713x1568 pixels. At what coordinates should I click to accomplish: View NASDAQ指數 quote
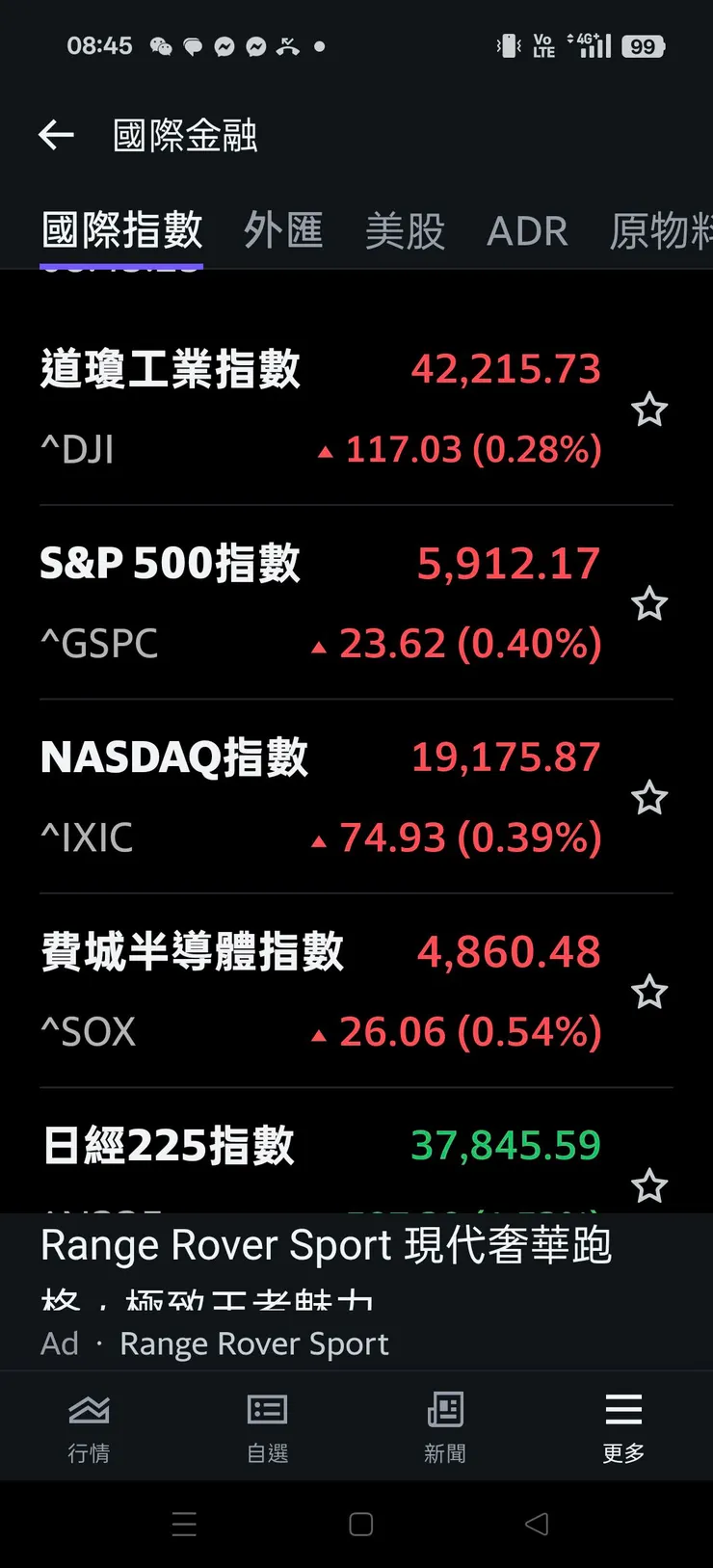tap(318, 796)
